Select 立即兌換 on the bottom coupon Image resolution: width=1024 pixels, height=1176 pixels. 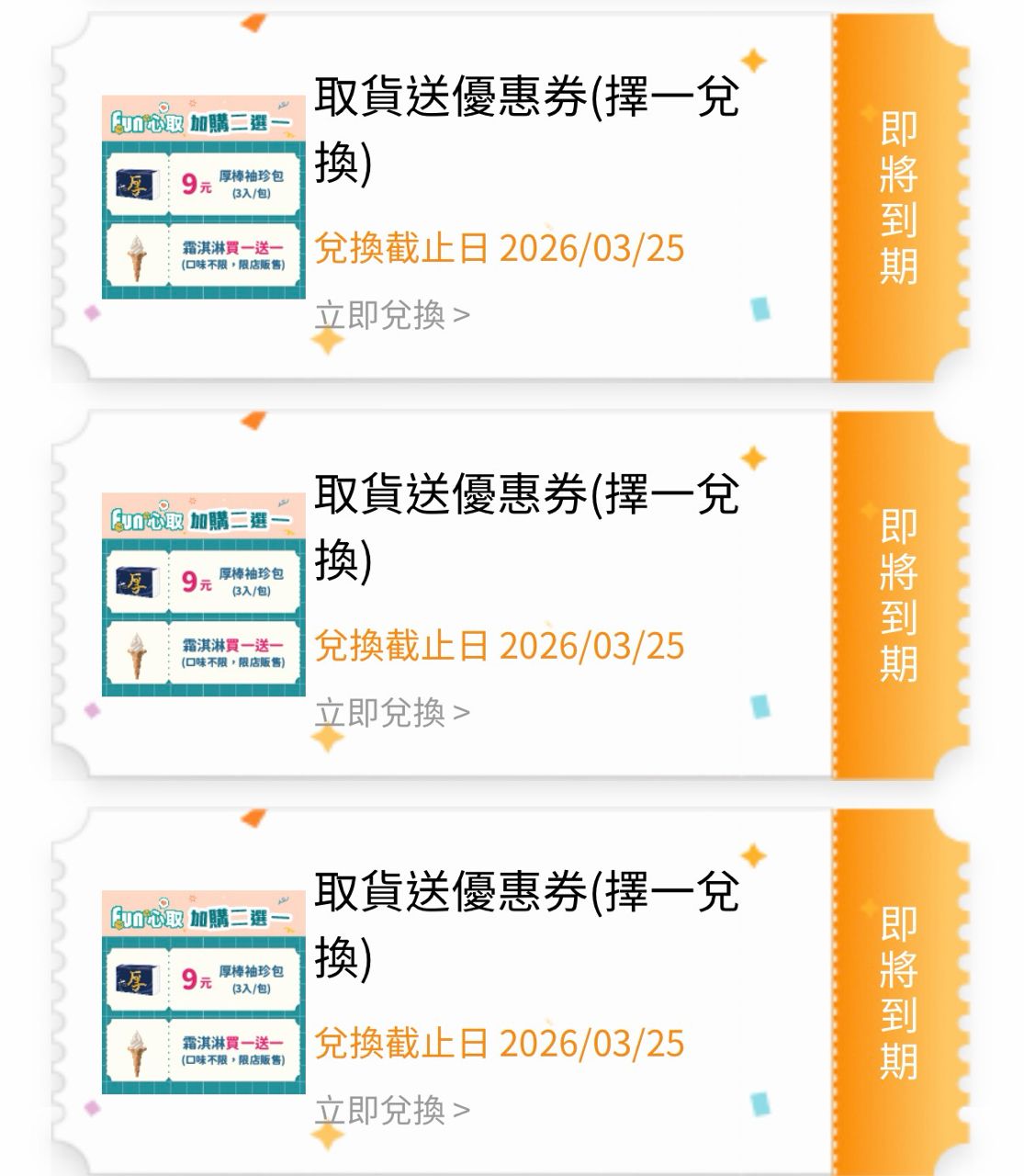[392, 1111]
